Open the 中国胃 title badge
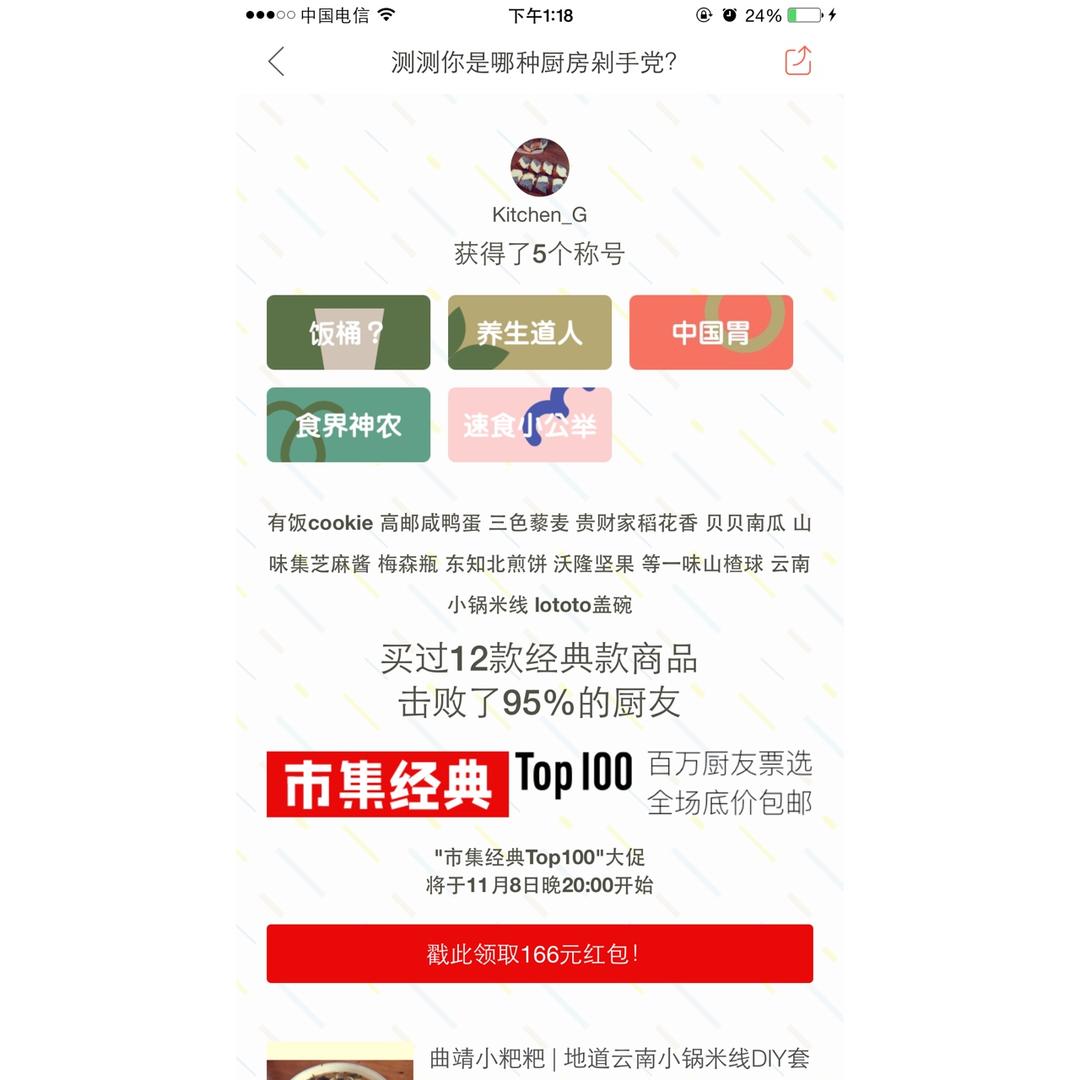Screen dimensions: 1080x1080 pyautogui.click(x=710, y=332)
